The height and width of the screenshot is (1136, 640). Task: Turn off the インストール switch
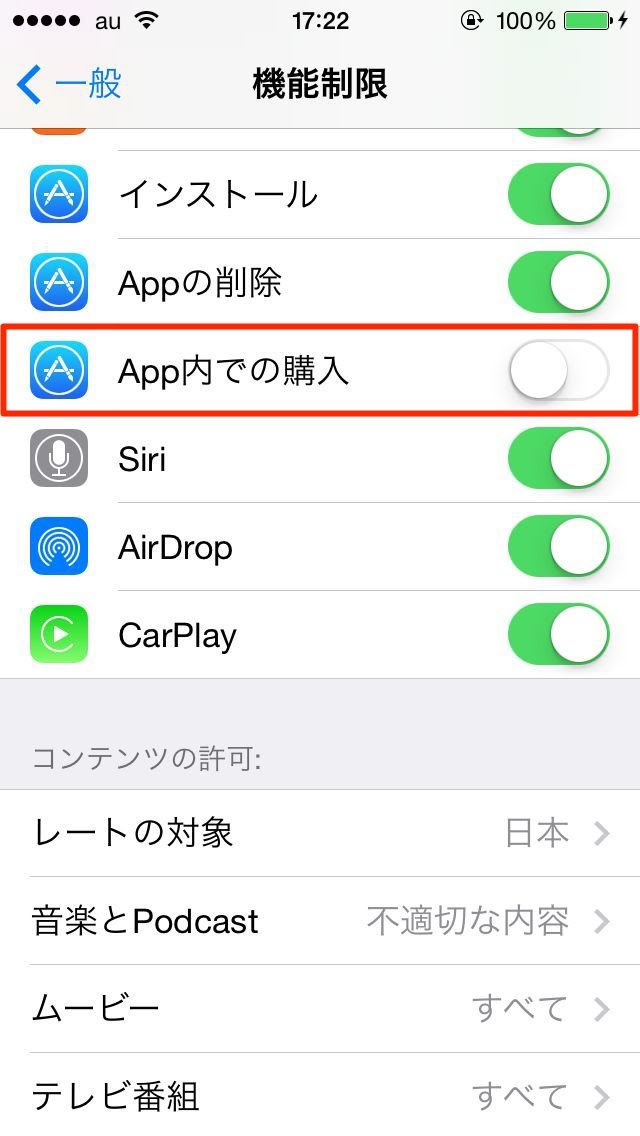[558, 194]
